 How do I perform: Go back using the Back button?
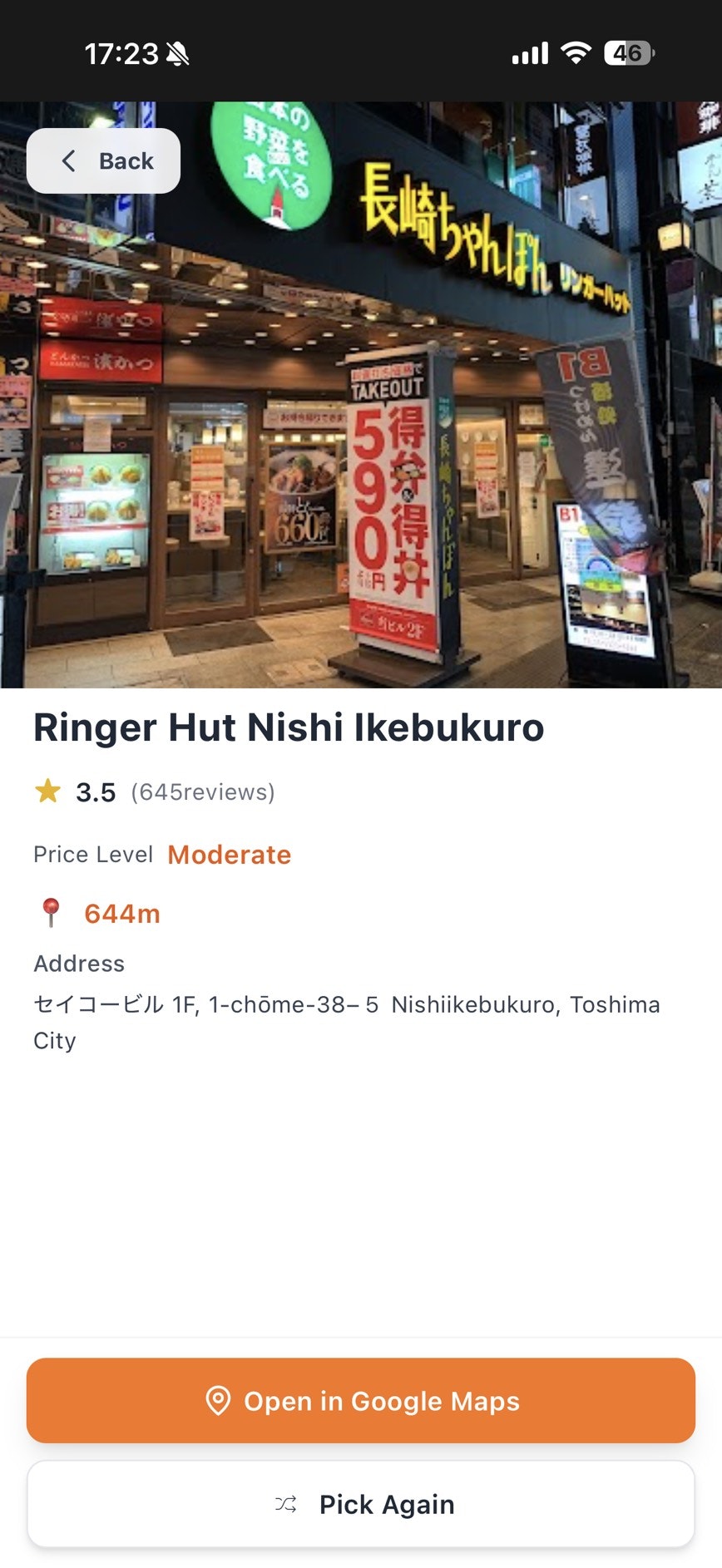pos(104,161)
